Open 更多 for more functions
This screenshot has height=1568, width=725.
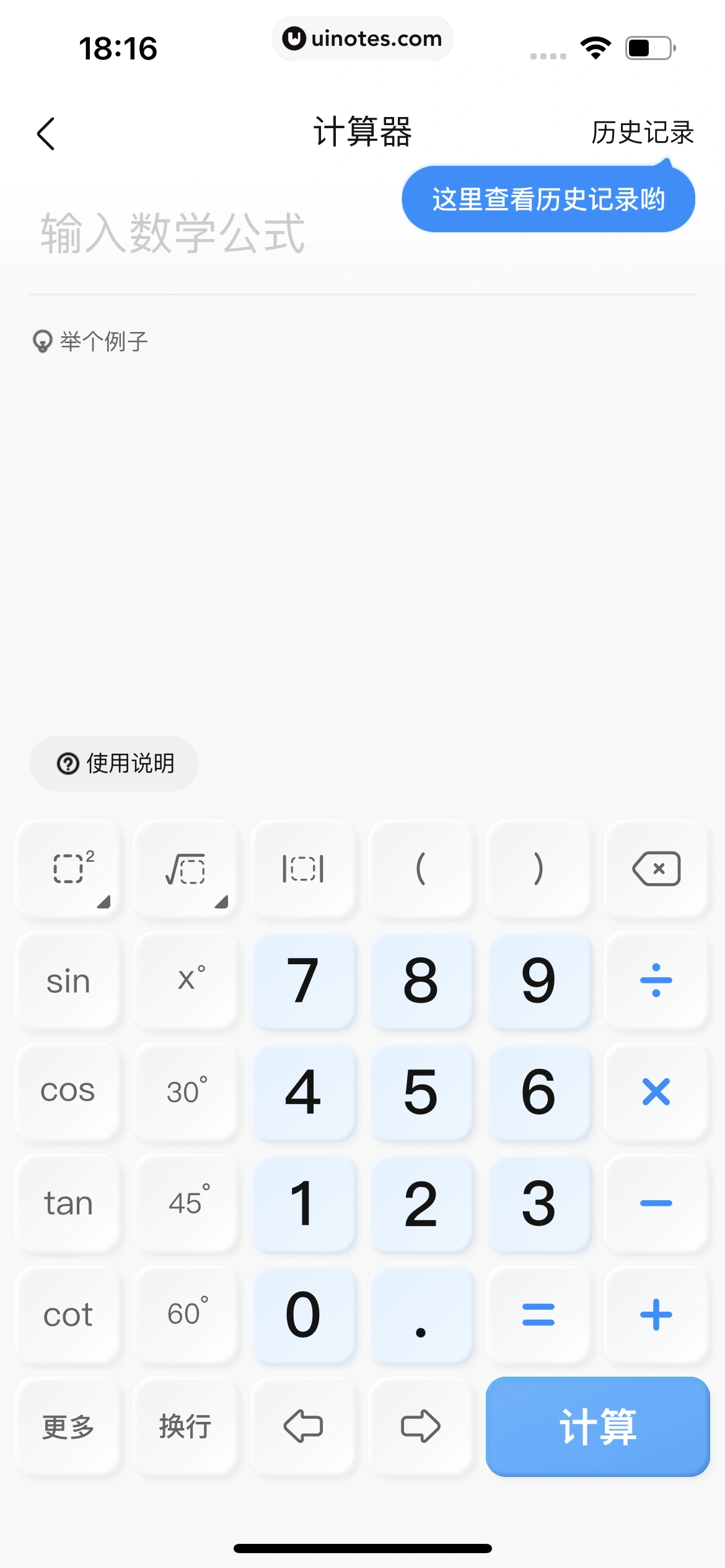click(x=68, y=1426)
